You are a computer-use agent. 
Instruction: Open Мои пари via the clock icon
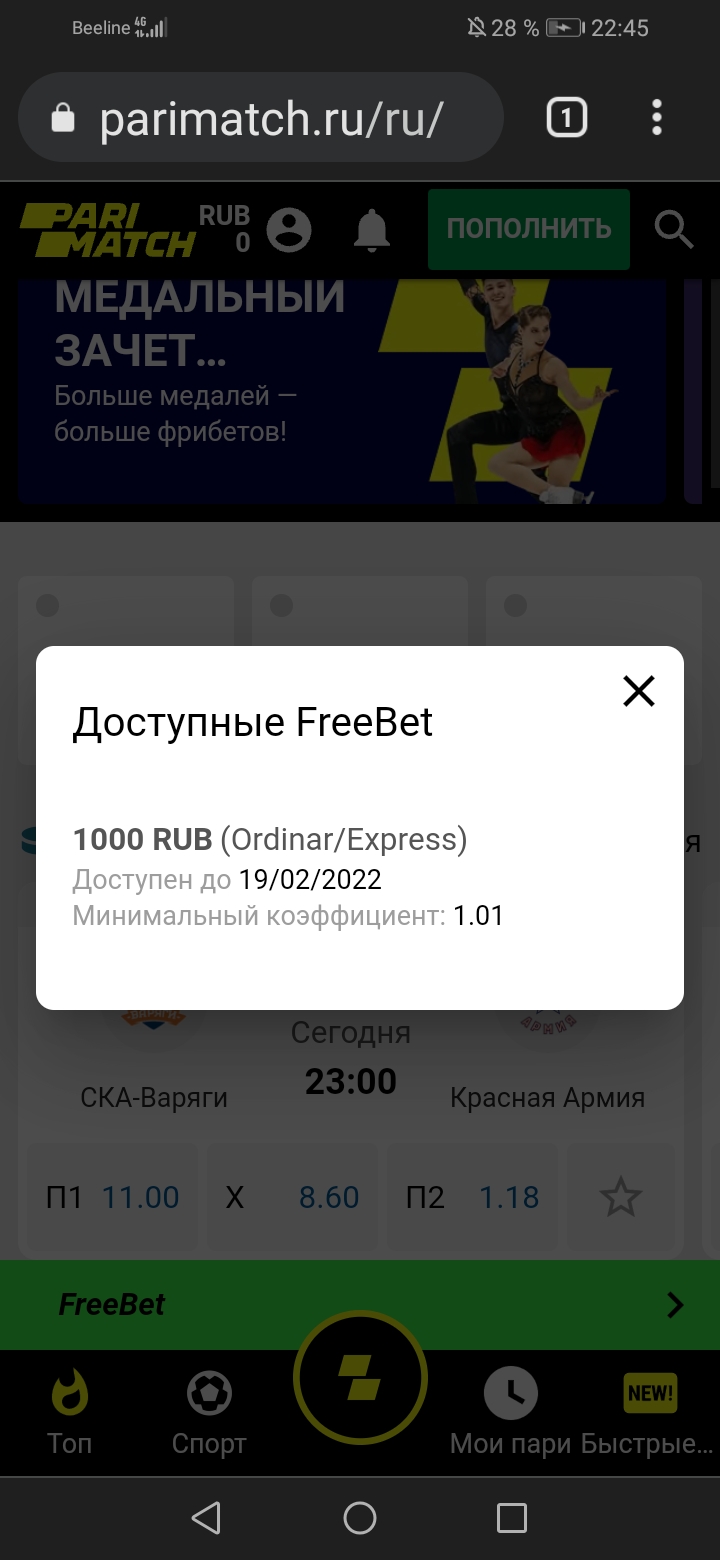point(511,1393)
